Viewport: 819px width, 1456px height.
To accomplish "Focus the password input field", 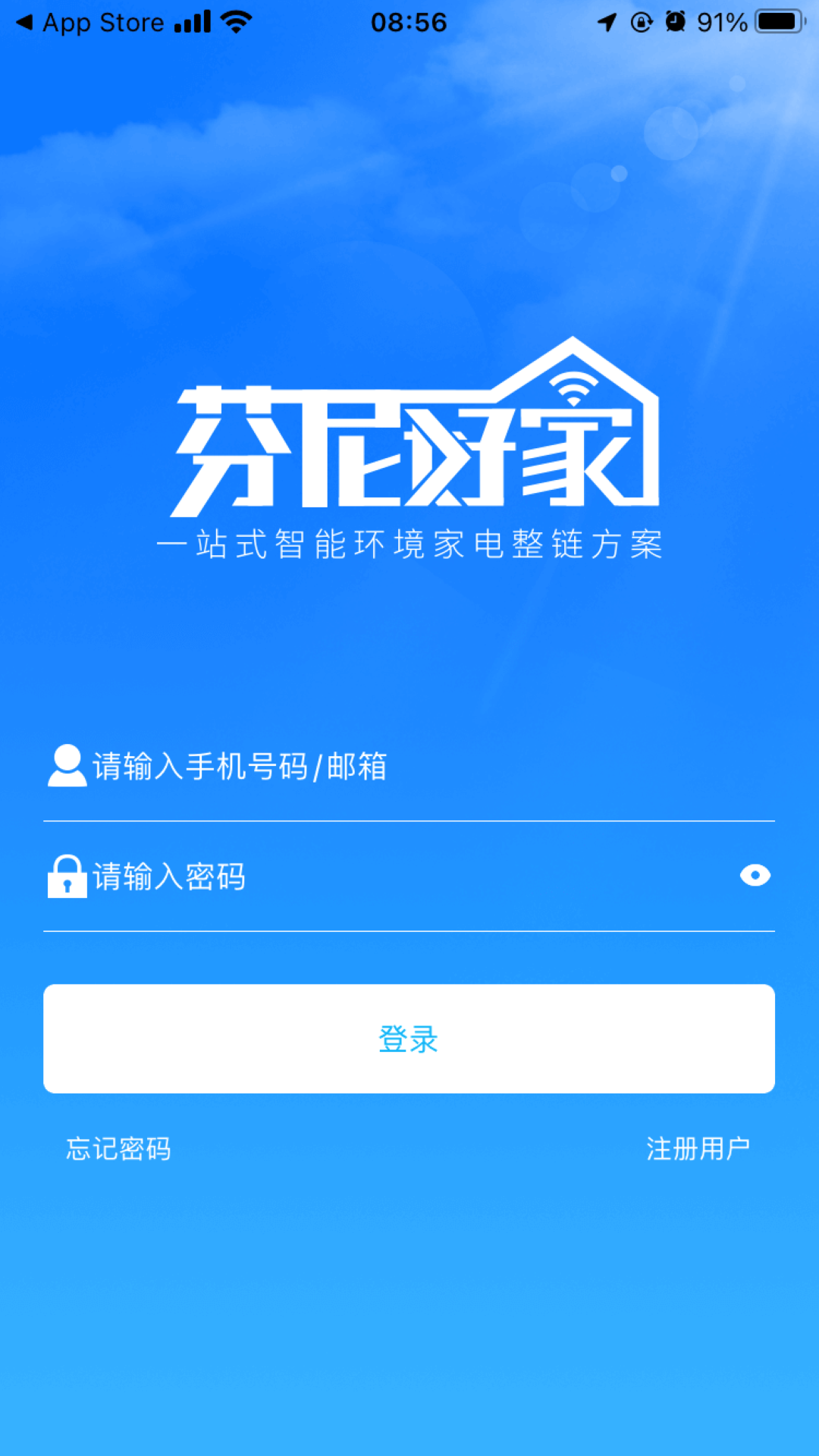I will 394,877.
